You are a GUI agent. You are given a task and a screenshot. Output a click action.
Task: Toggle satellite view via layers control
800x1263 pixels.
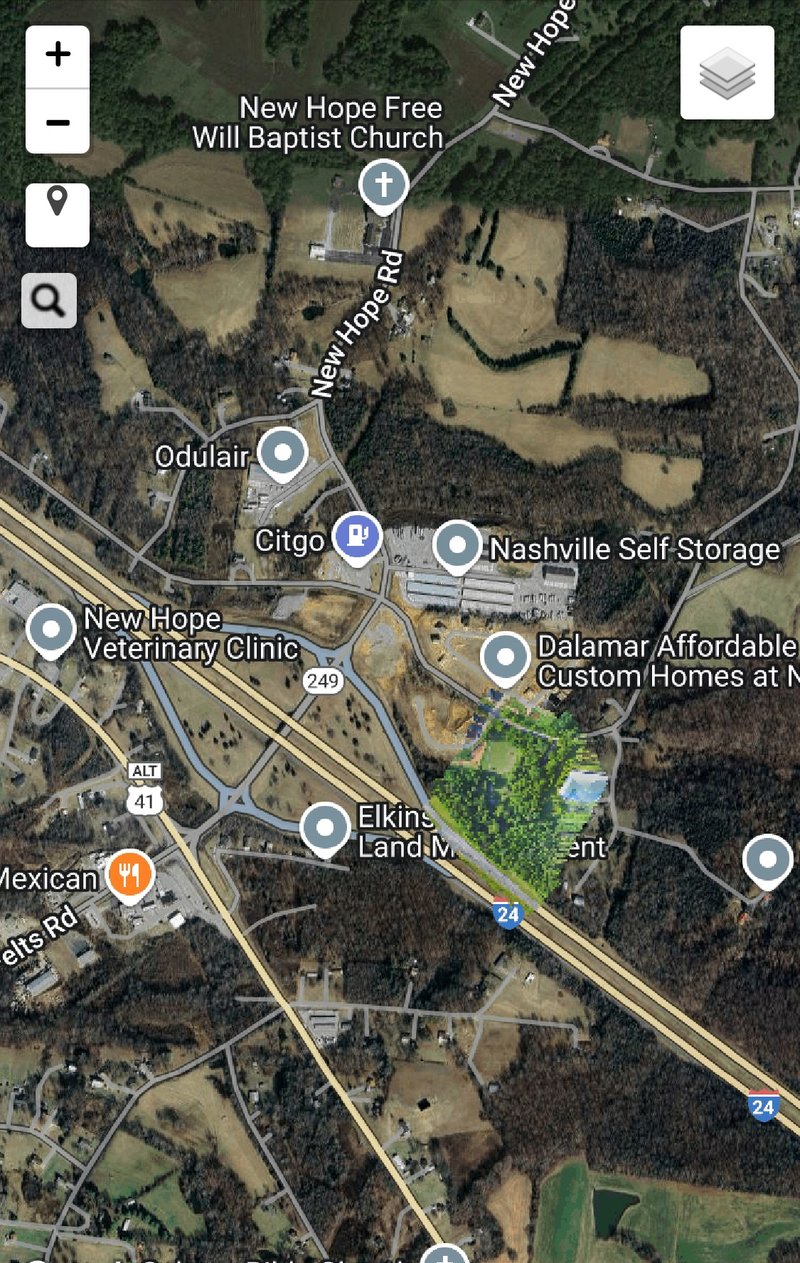[727, 72]
